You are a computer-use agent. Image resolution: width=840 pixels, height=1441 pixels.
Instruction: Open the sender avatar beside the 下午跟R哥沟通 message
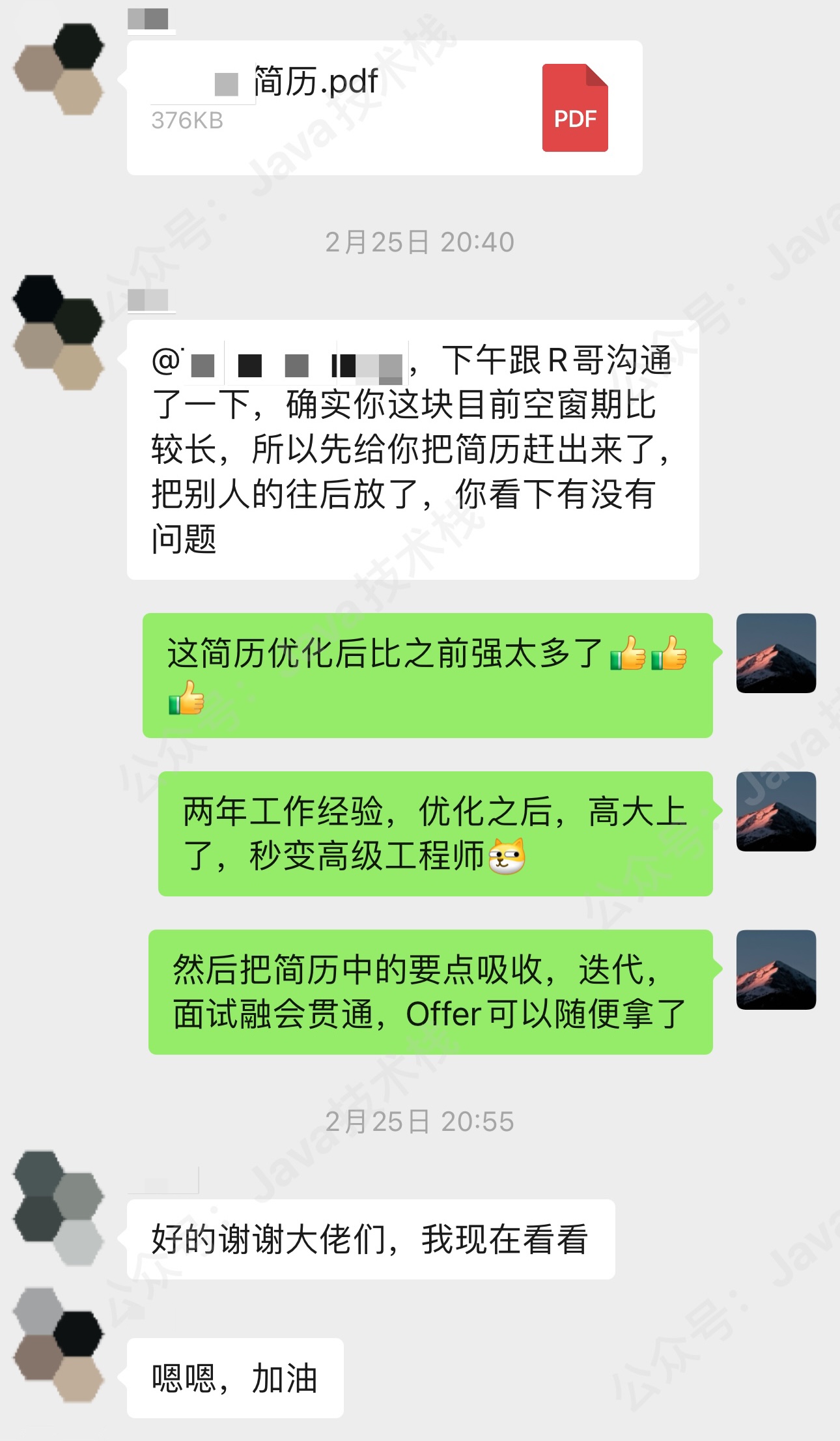(59, 333)
